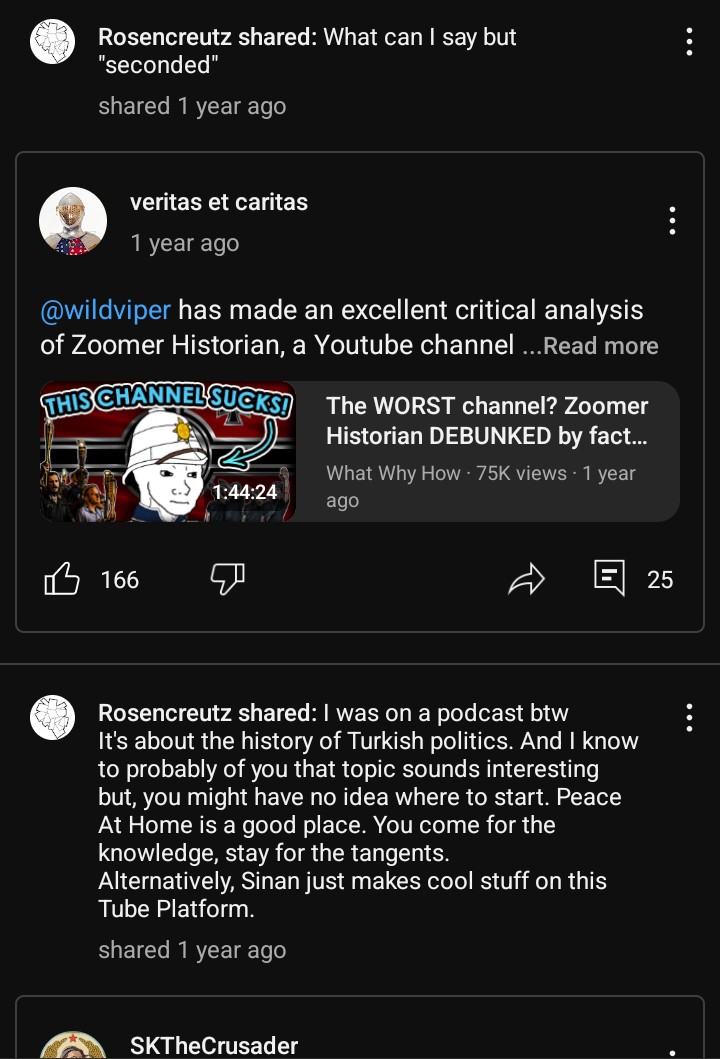Image resolution: width=720 pixels, height=1059 pixels.
Task: Open veritas et caritas channel avatar
Action: pyautogui.click(x=73, y=221)
